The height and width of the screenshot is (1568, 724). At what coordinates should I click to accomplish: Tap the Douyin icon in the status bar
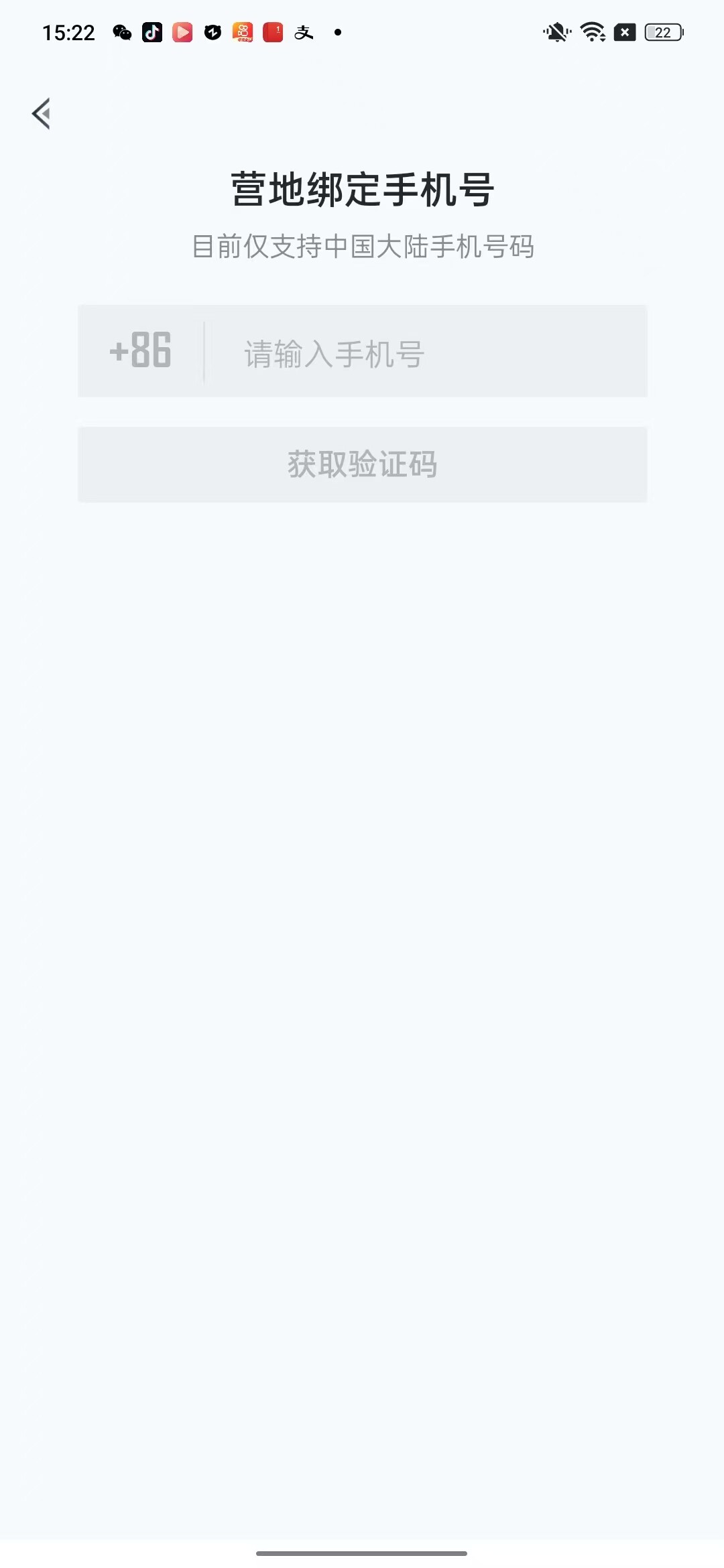coord(152,32)
